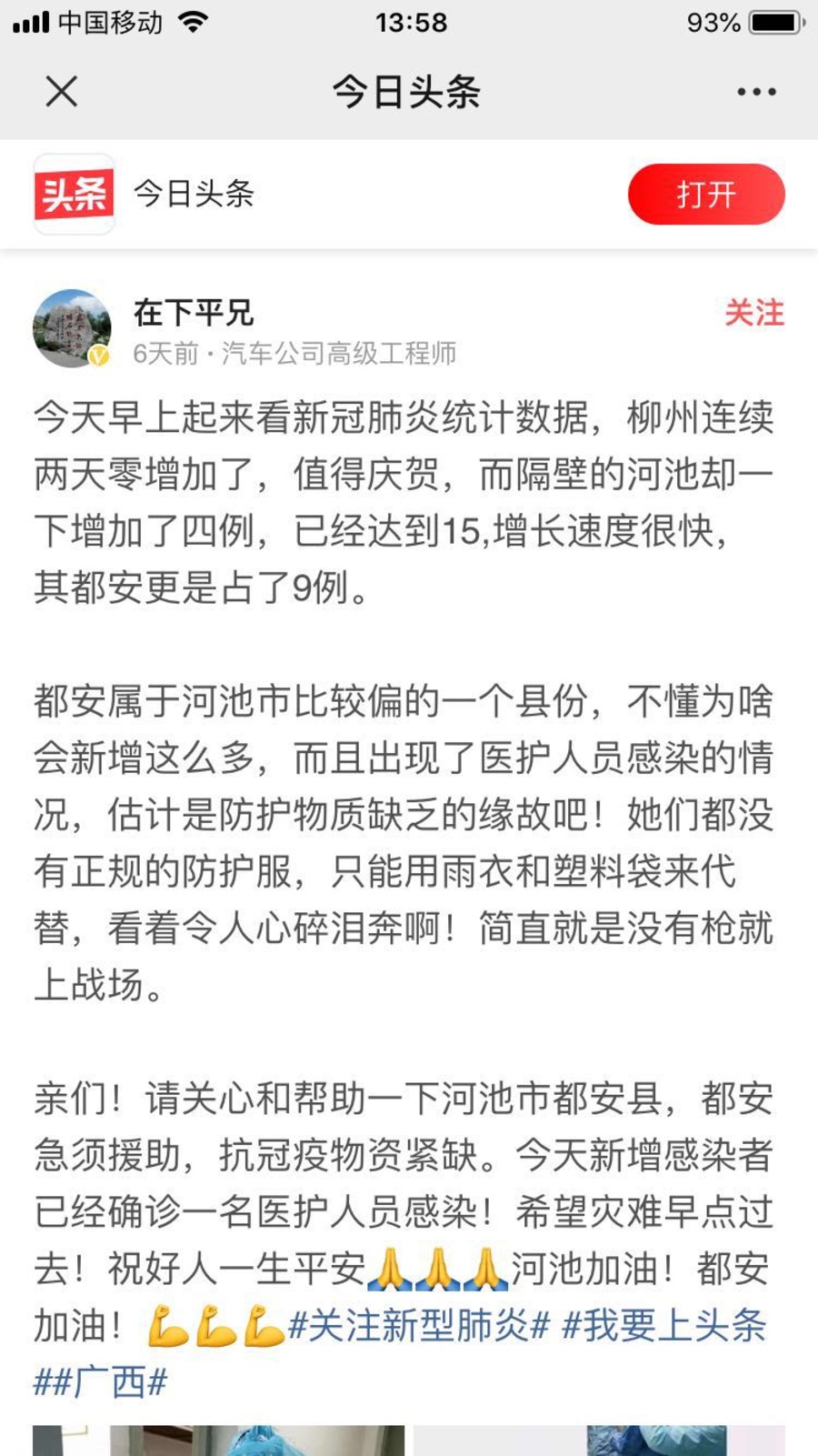This screenshot has height=1456, width=818.
Task: Close the 今日头条 web page
Action: (61, 92)
